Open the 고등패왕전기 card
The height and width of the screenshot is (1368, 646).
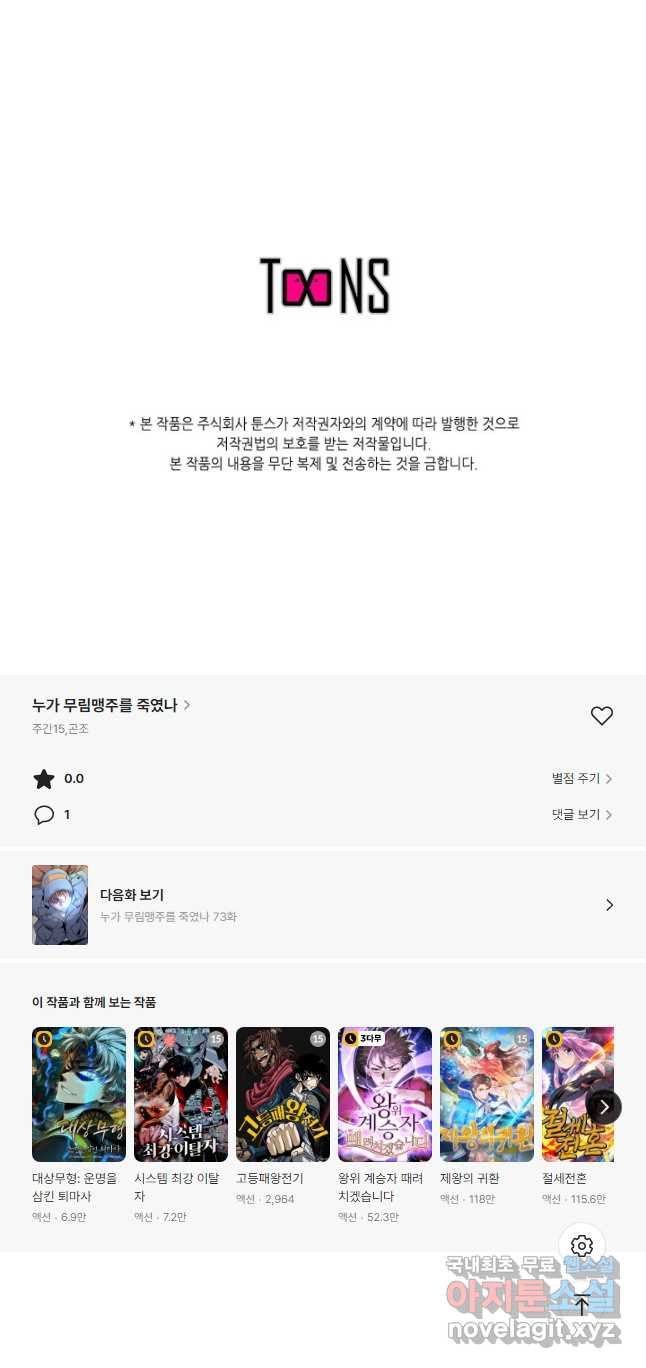tap(283, 1094)
